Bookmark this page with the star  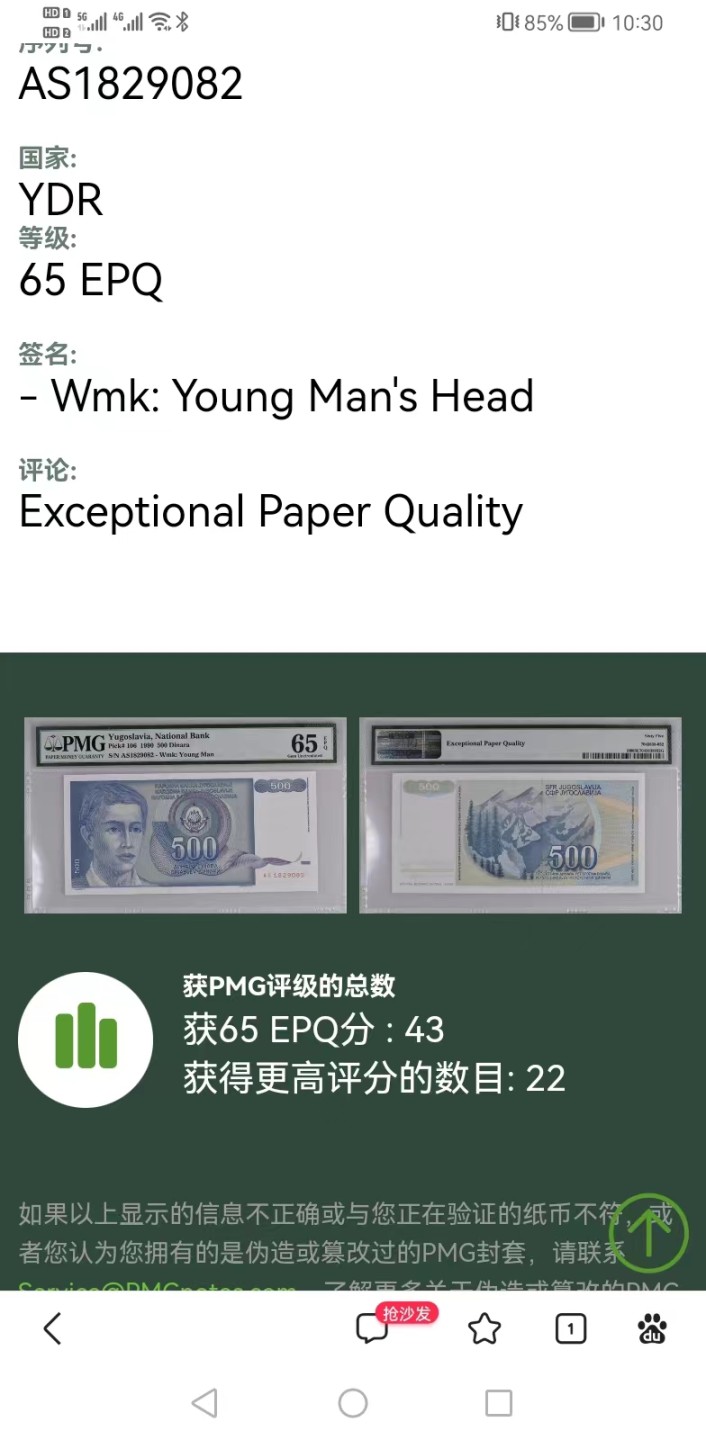[484, 1329]
